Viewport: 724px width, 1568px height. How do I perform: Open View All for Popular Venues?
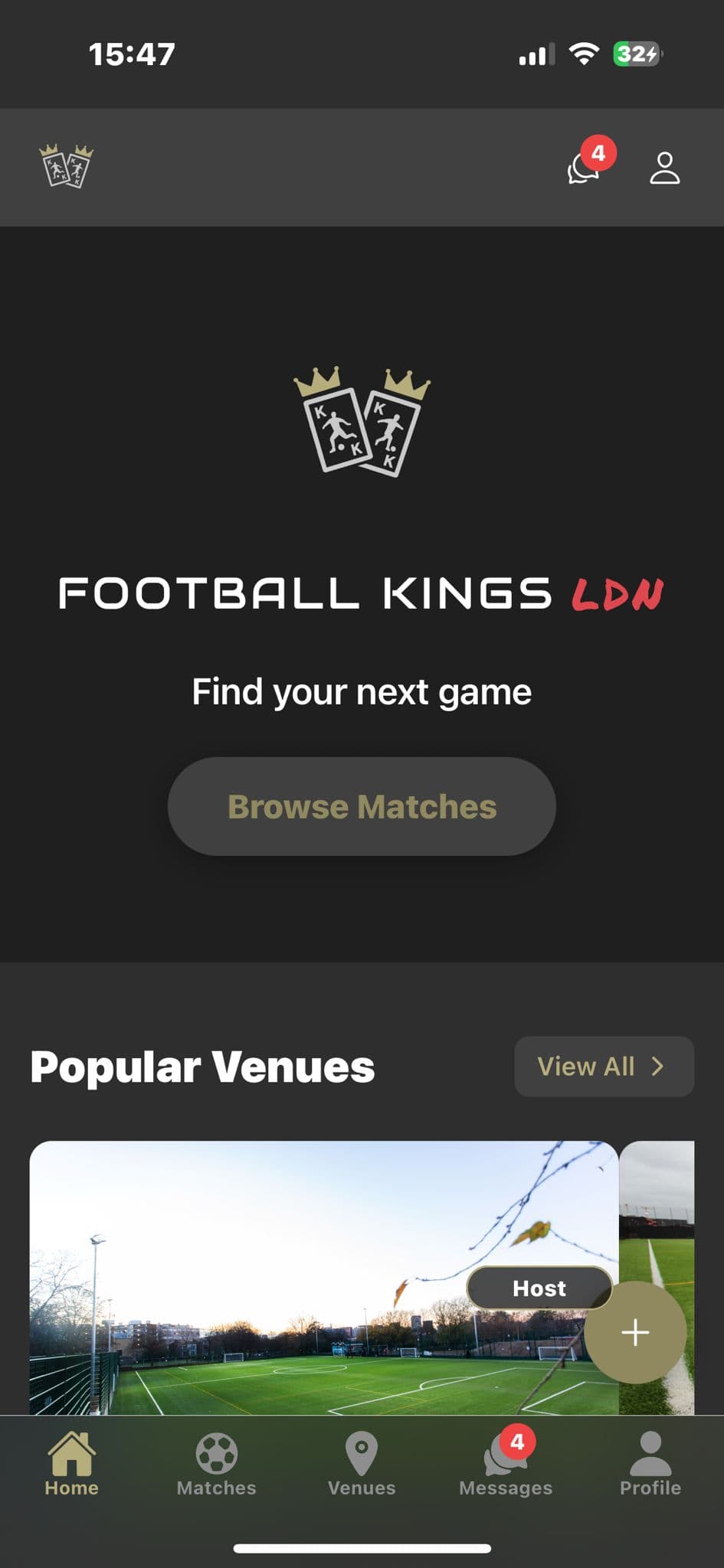(x=604, y=1066)
